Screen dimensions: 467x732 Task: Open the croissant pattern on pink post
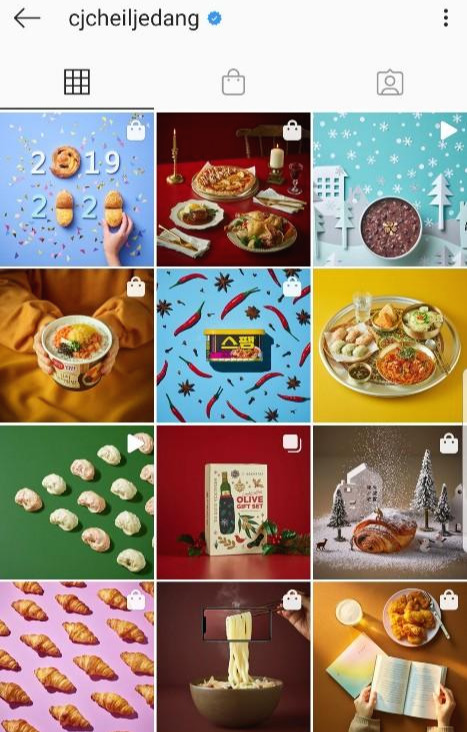point(77,657)
